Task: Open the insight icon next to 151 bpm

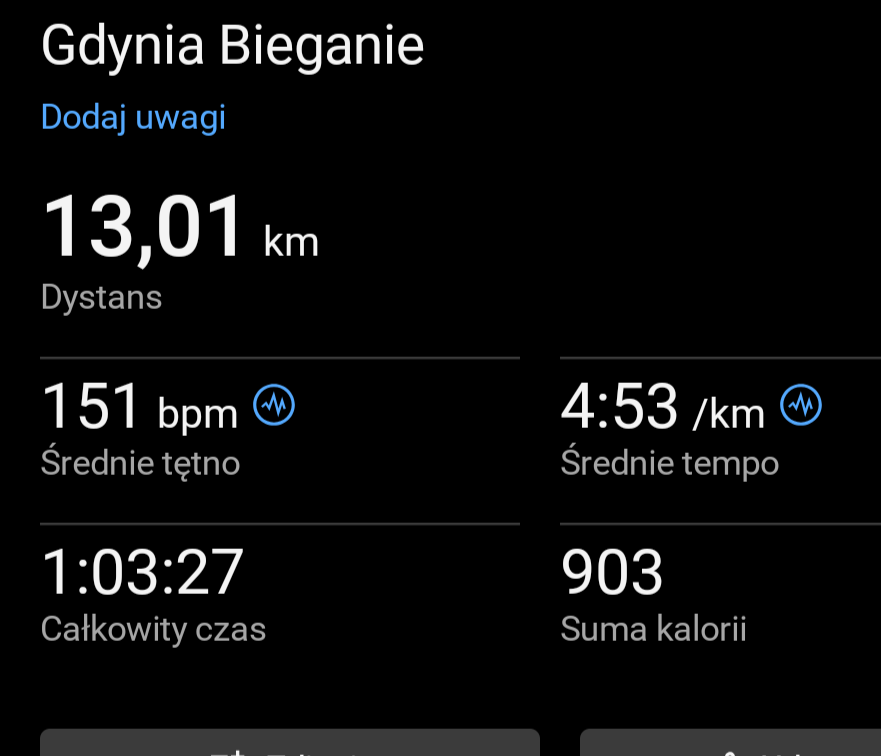Action: [274, 405]
